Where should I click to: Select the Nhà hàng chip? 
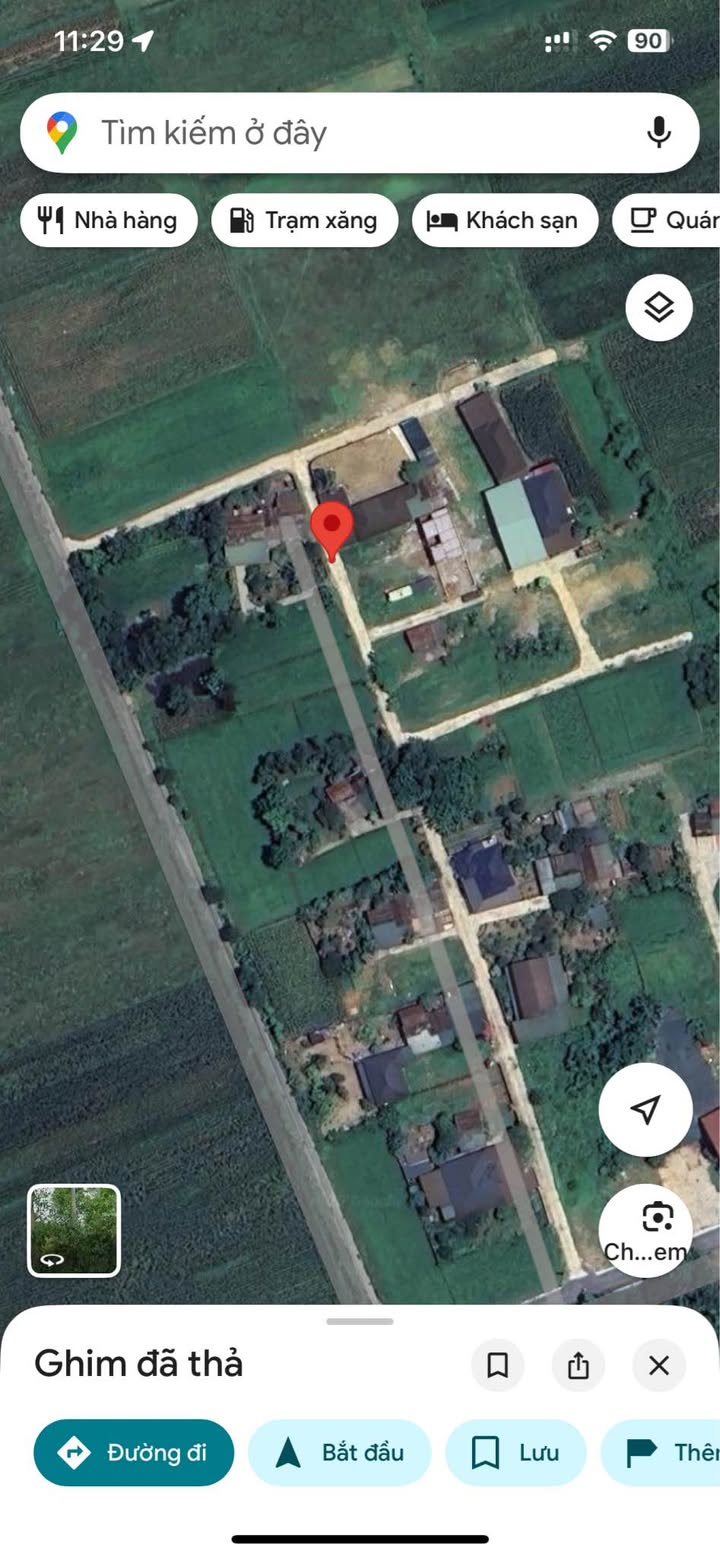tap(109, 220)
